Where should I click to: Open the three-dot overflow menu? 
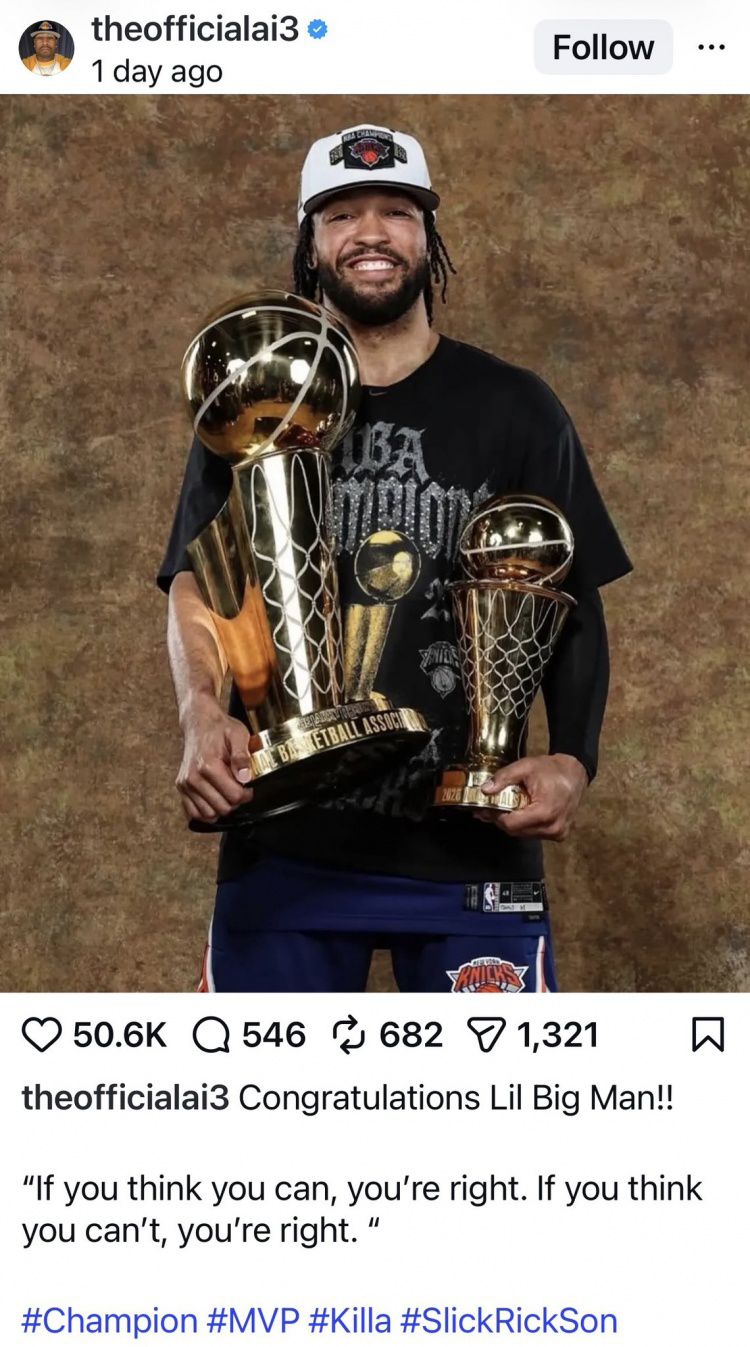pyautogui.click(x=710, y=47)
